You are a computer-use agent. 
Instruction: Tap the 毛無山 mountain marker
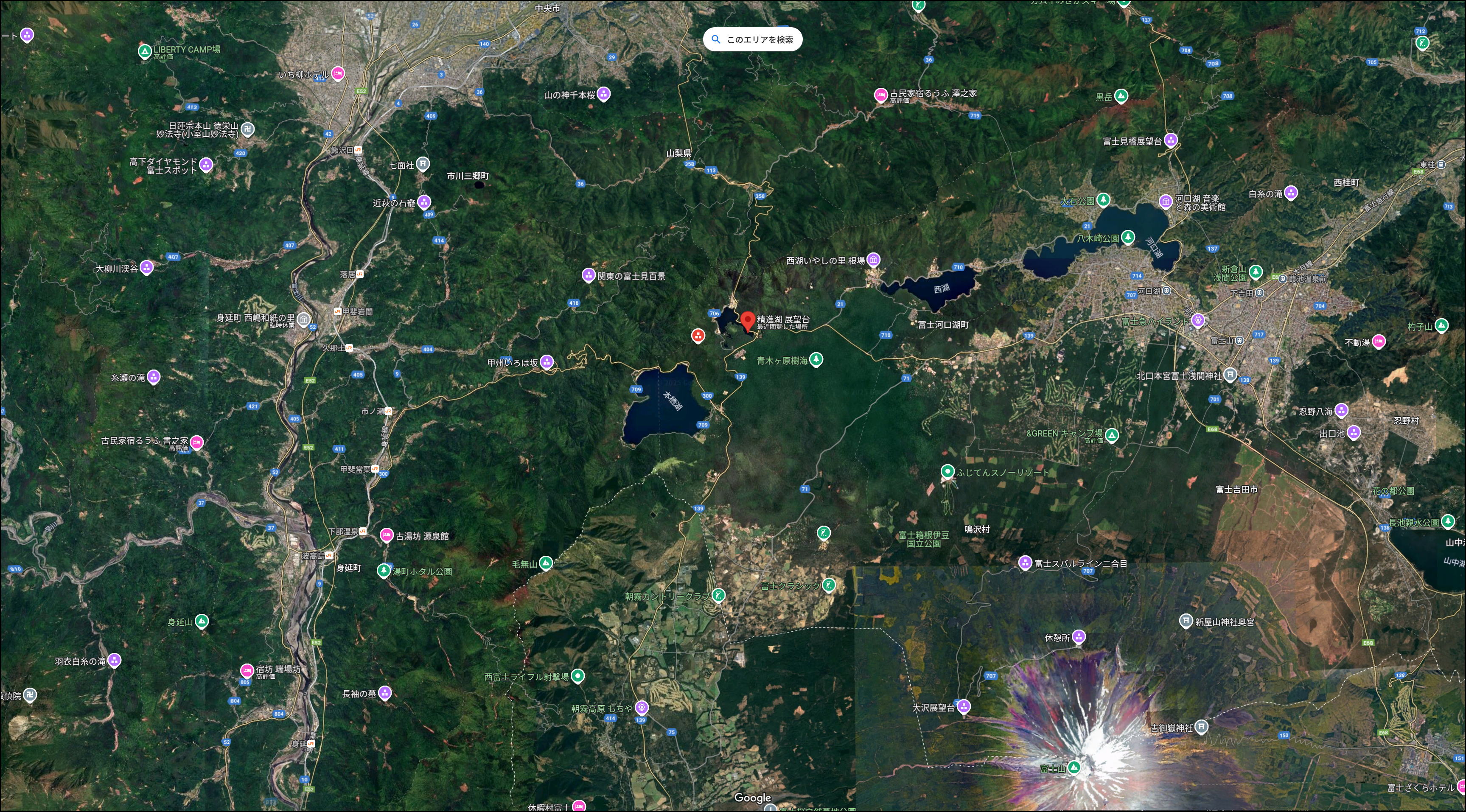pos(546,563)
